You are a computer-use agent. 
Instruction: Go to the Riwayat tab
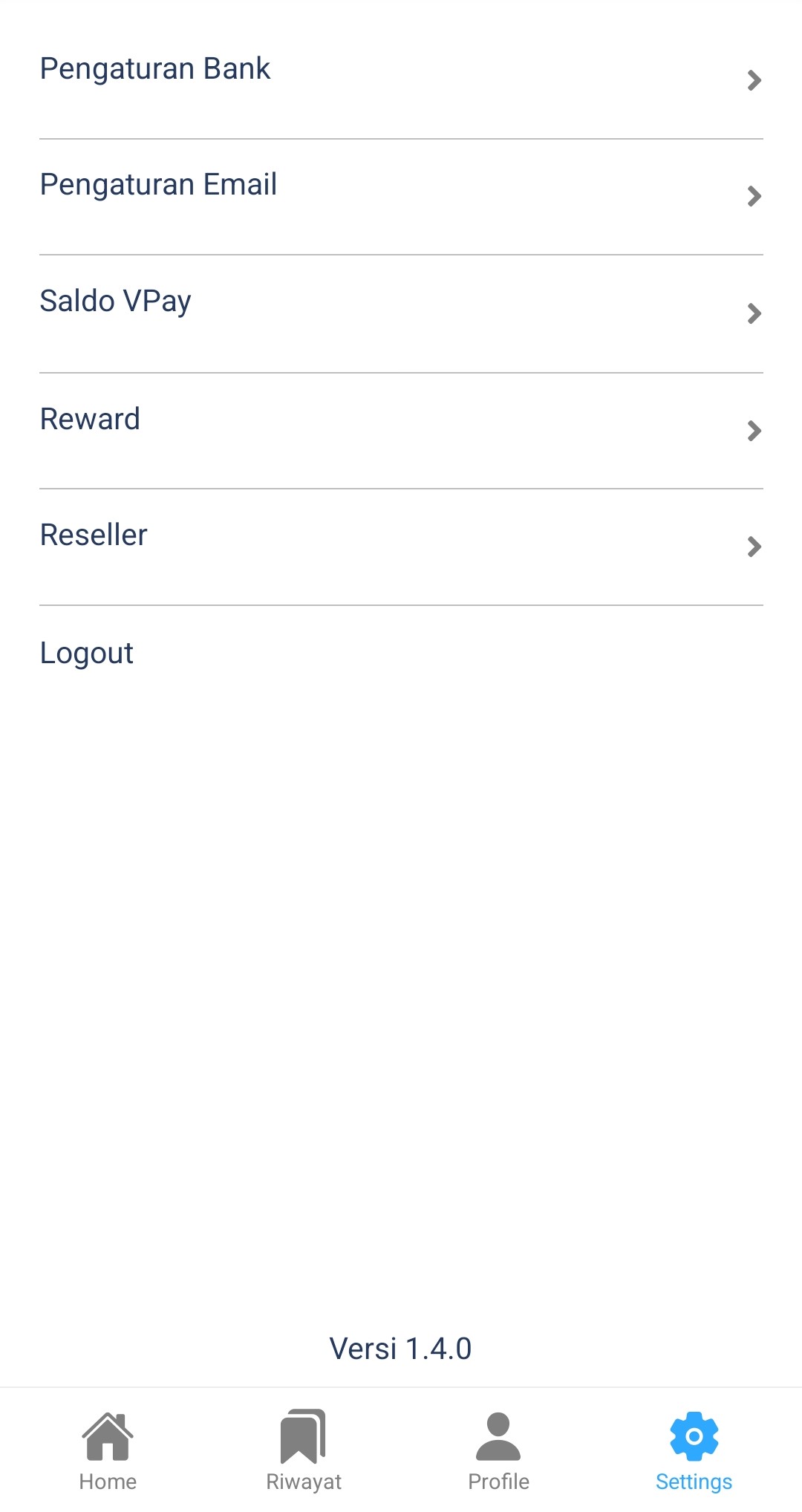(x=303, y=1451)
